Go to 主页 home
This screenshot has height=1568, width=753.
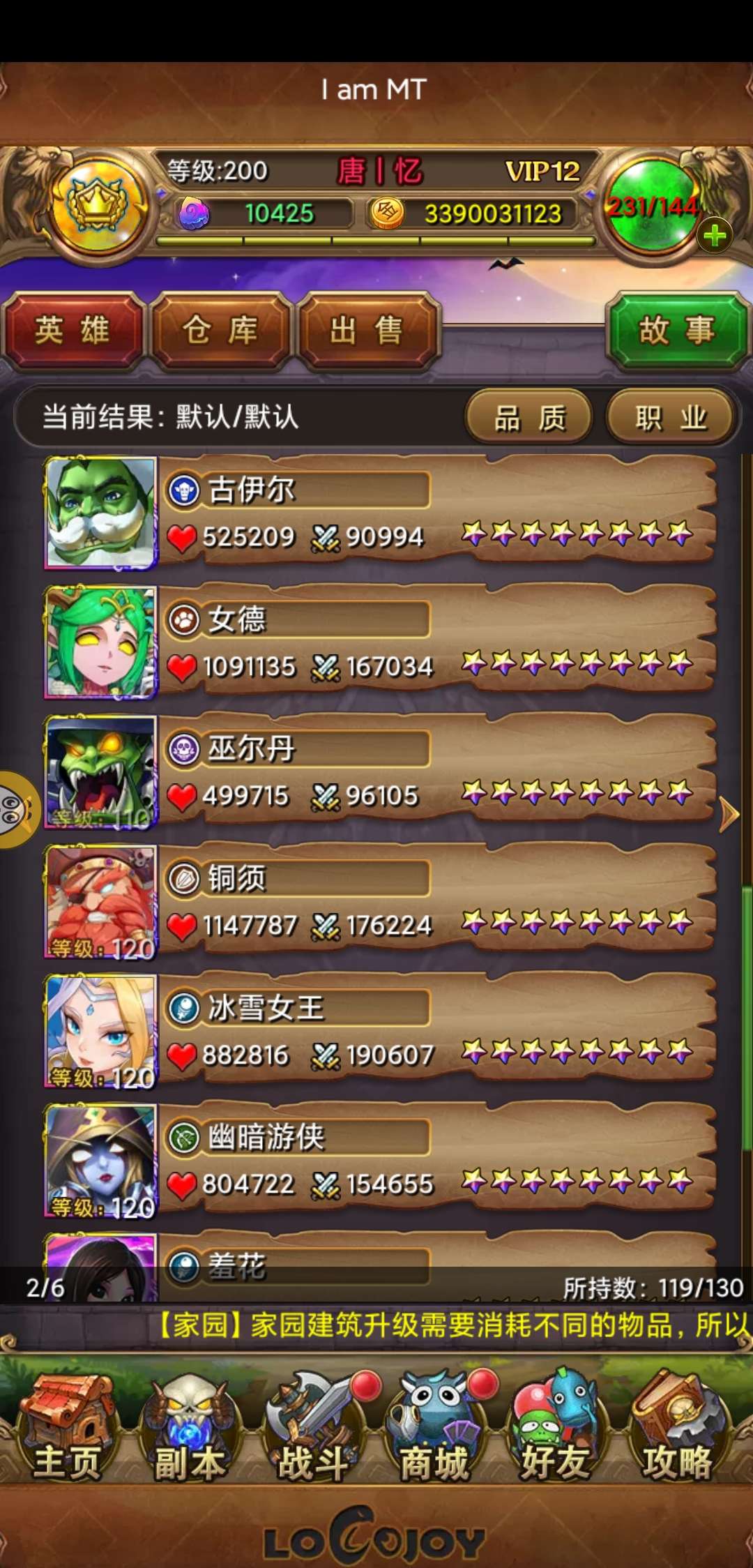(x=68, y=1430)
